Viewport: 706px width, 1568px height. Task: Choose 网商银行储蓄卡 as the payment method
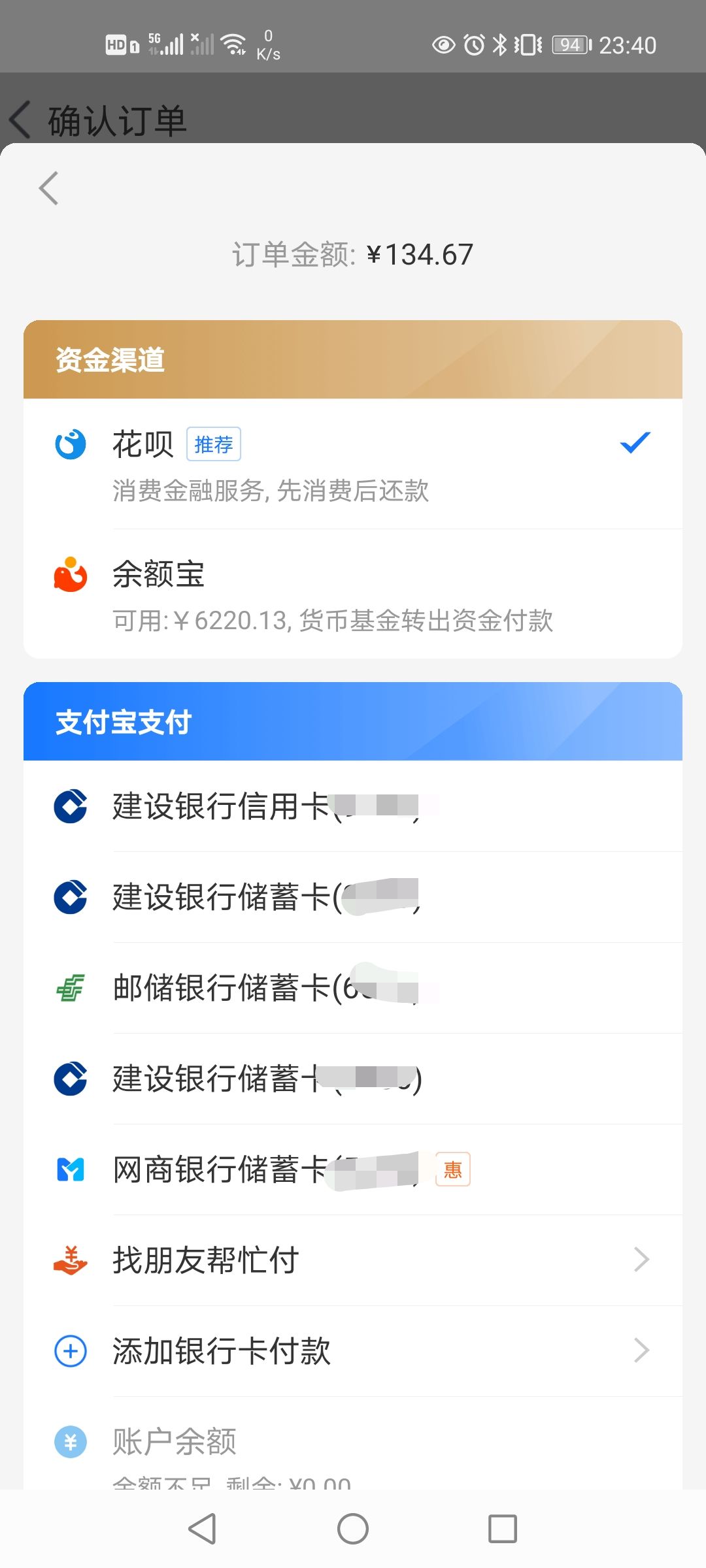353,1169
